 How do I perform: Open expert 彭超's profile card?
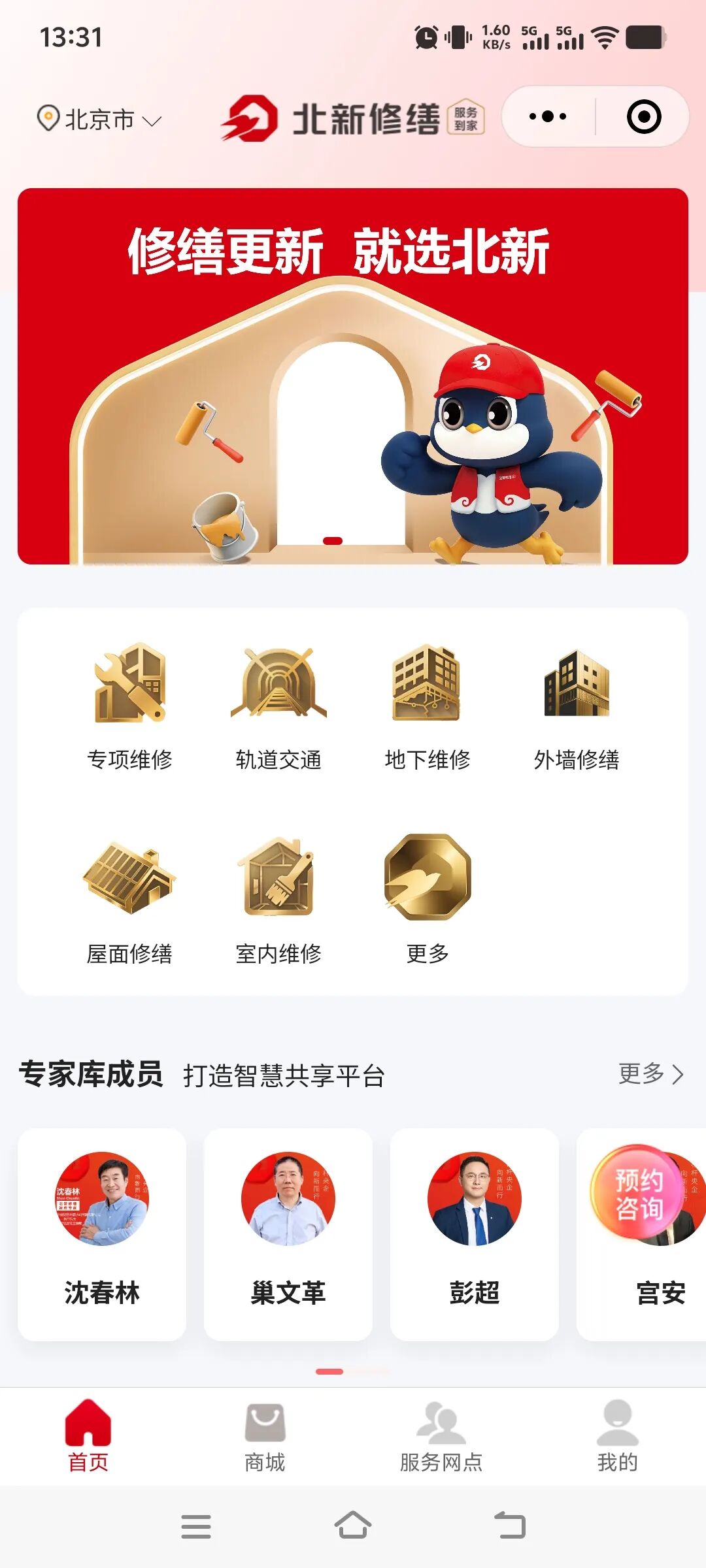pos(475,1233)
